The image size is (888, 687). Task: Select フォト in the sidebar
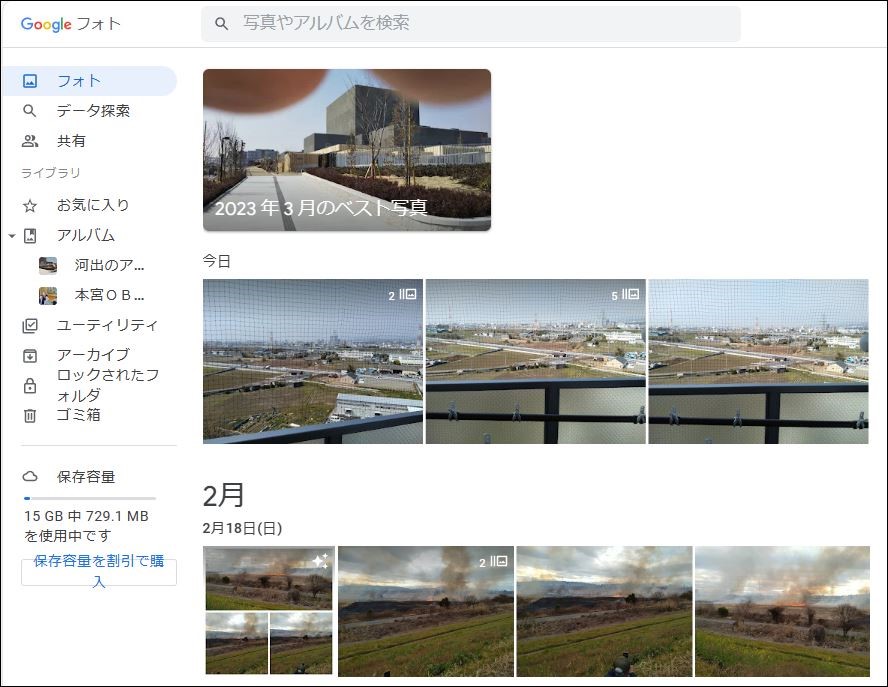78,81
